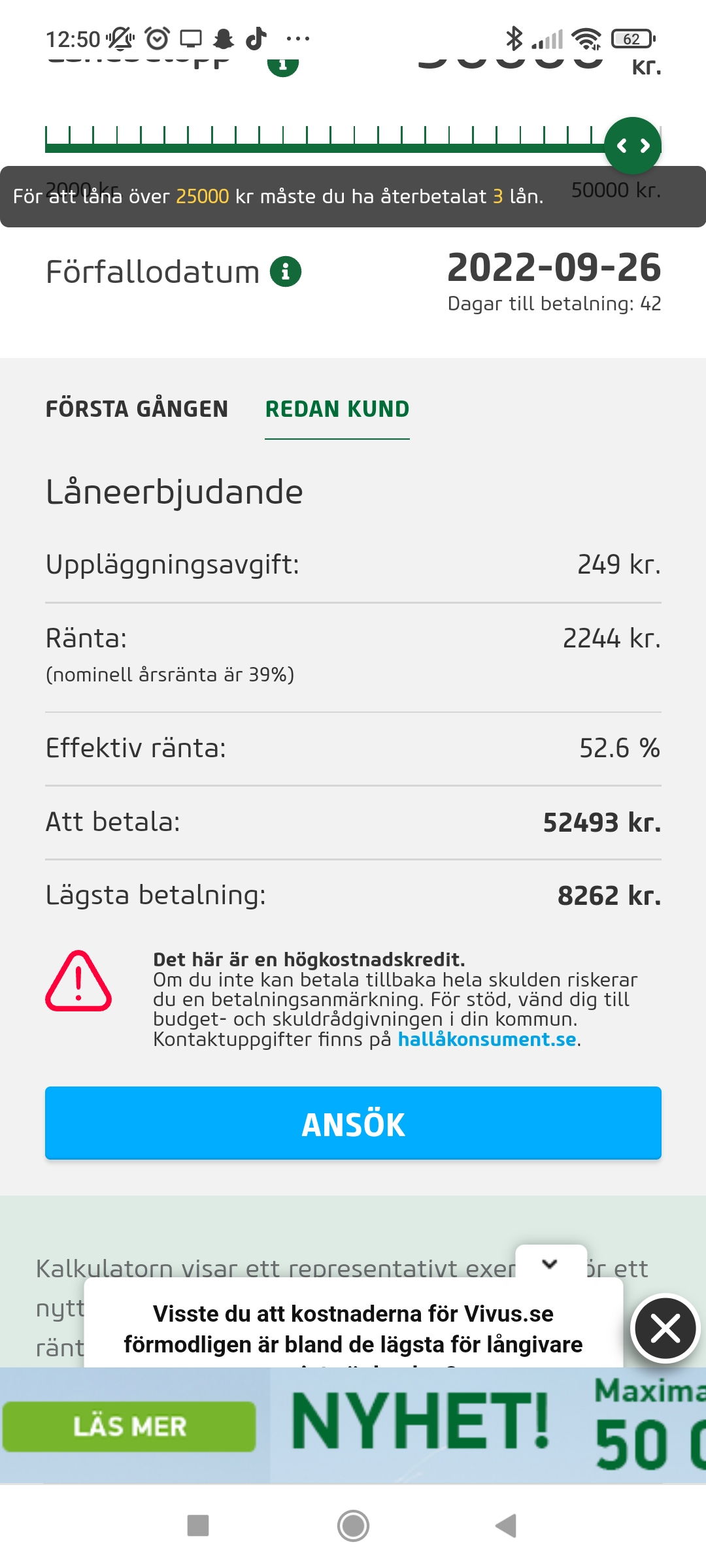Viewport: 706px width, 1568px height.
Task: Switch to the FÖRSTA GÅNGEN tab
Action: [137, 409]
